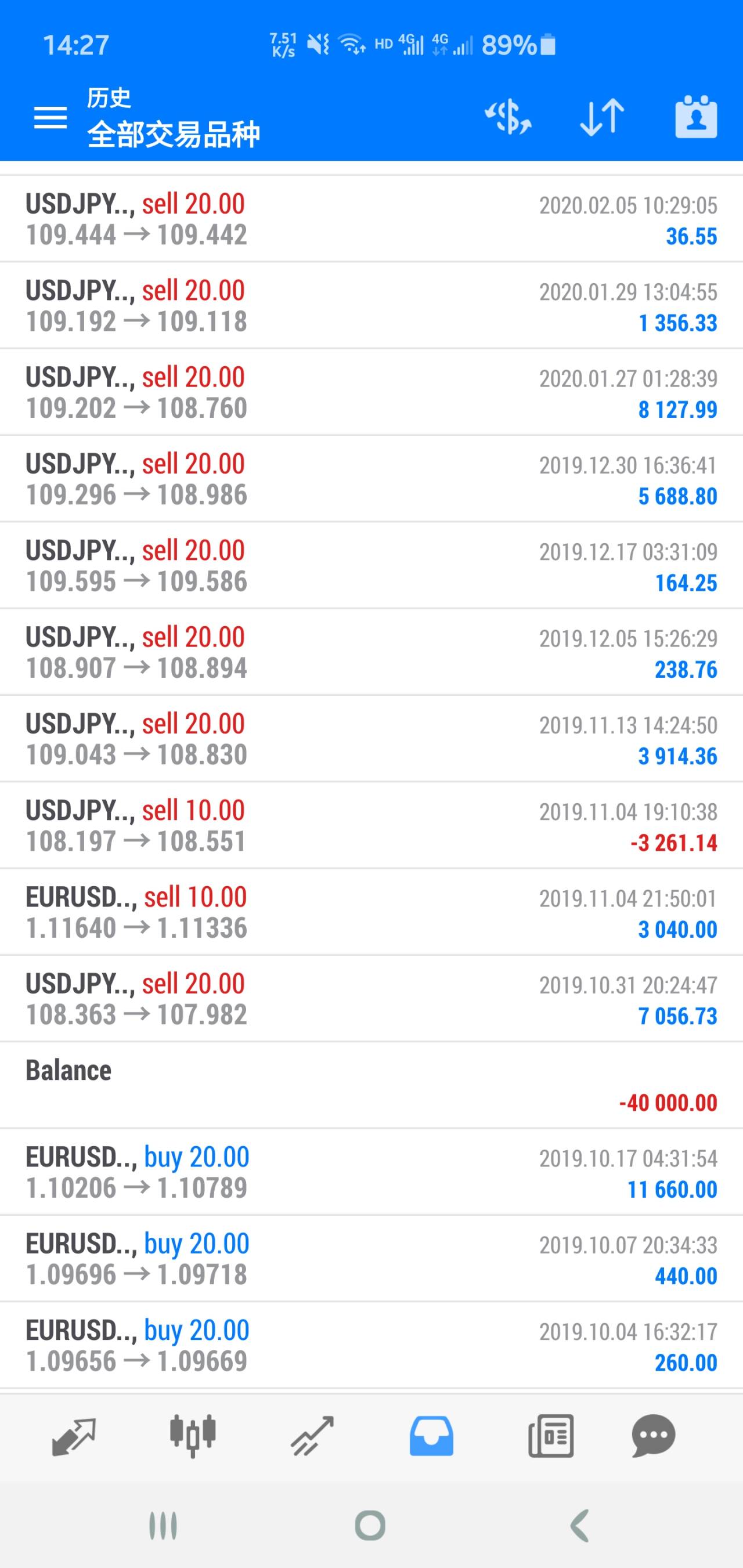The width and height of the screenshot is (743, 1568).
Task: Switch to the Quotes tab
Action: coord(74,1437)
